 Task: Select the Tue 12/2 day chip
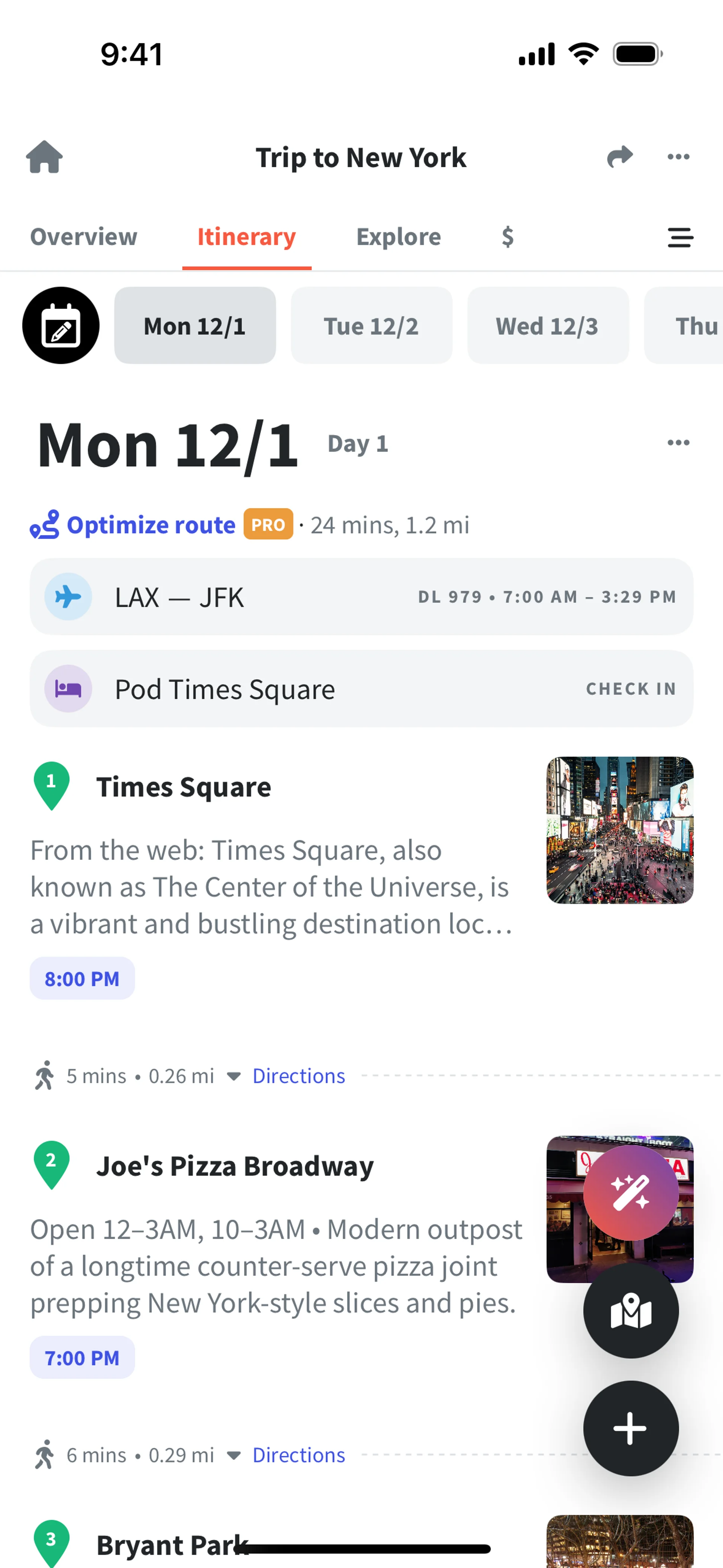click(371, 326)
